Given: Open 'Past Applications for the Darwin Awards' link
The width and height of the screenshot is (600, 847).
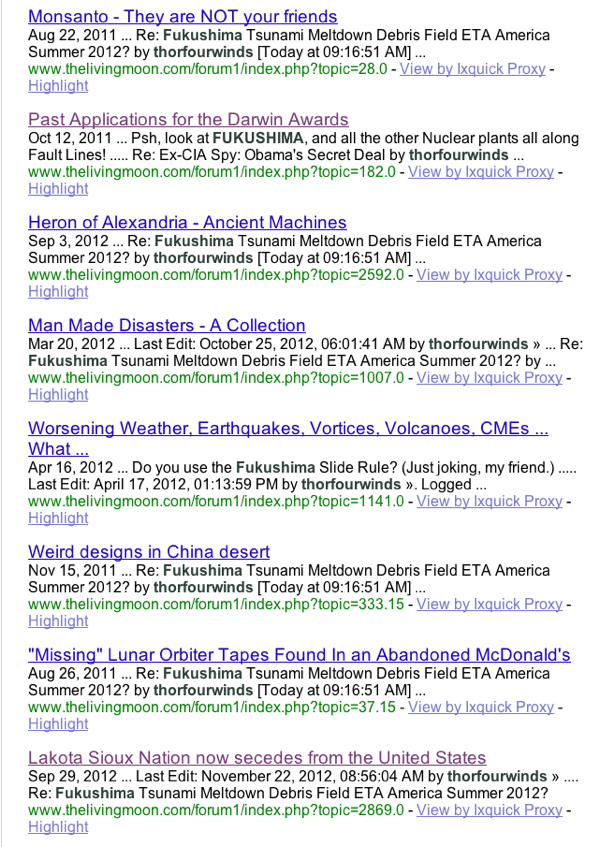Looking at the screenshot, I should pos(188,119).
